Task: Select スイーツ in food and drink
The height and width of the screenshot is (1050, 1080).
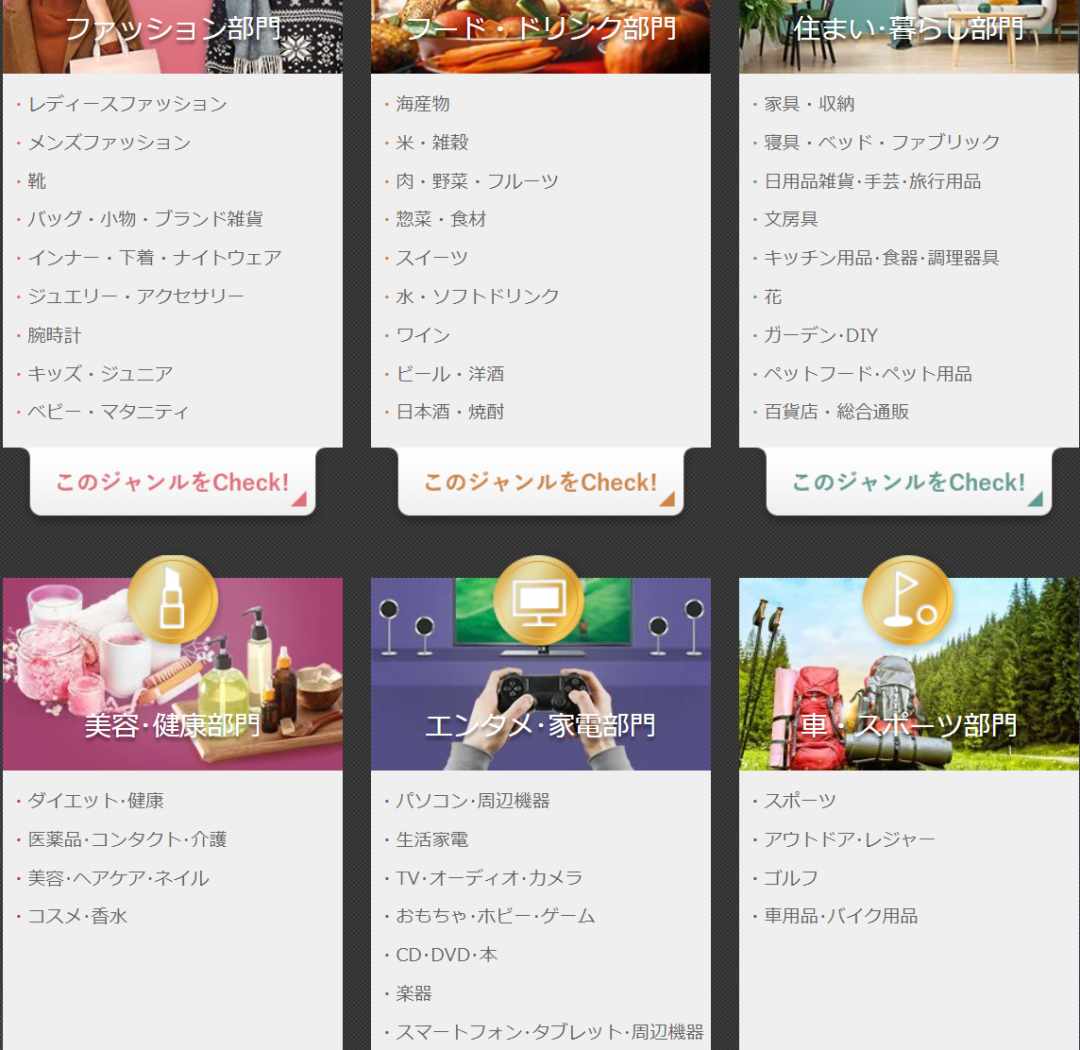Action: (x=431, y=258)
